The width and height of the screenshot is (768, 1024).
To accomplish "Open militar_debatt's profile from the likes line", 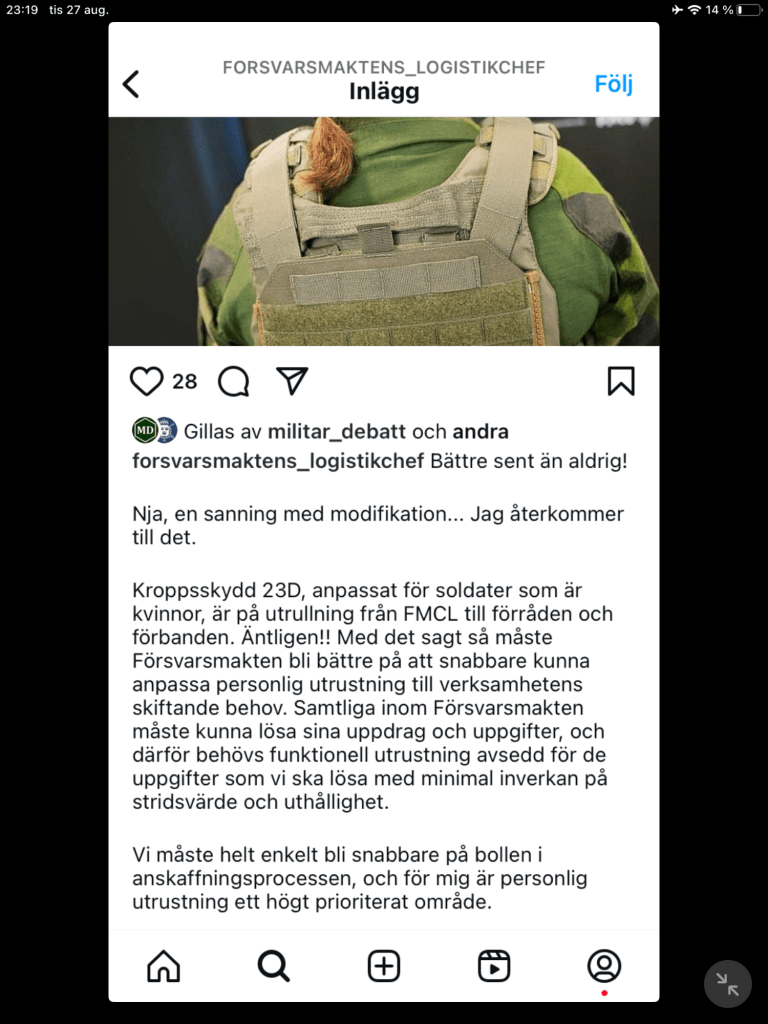I will click(x=336, y=432).
